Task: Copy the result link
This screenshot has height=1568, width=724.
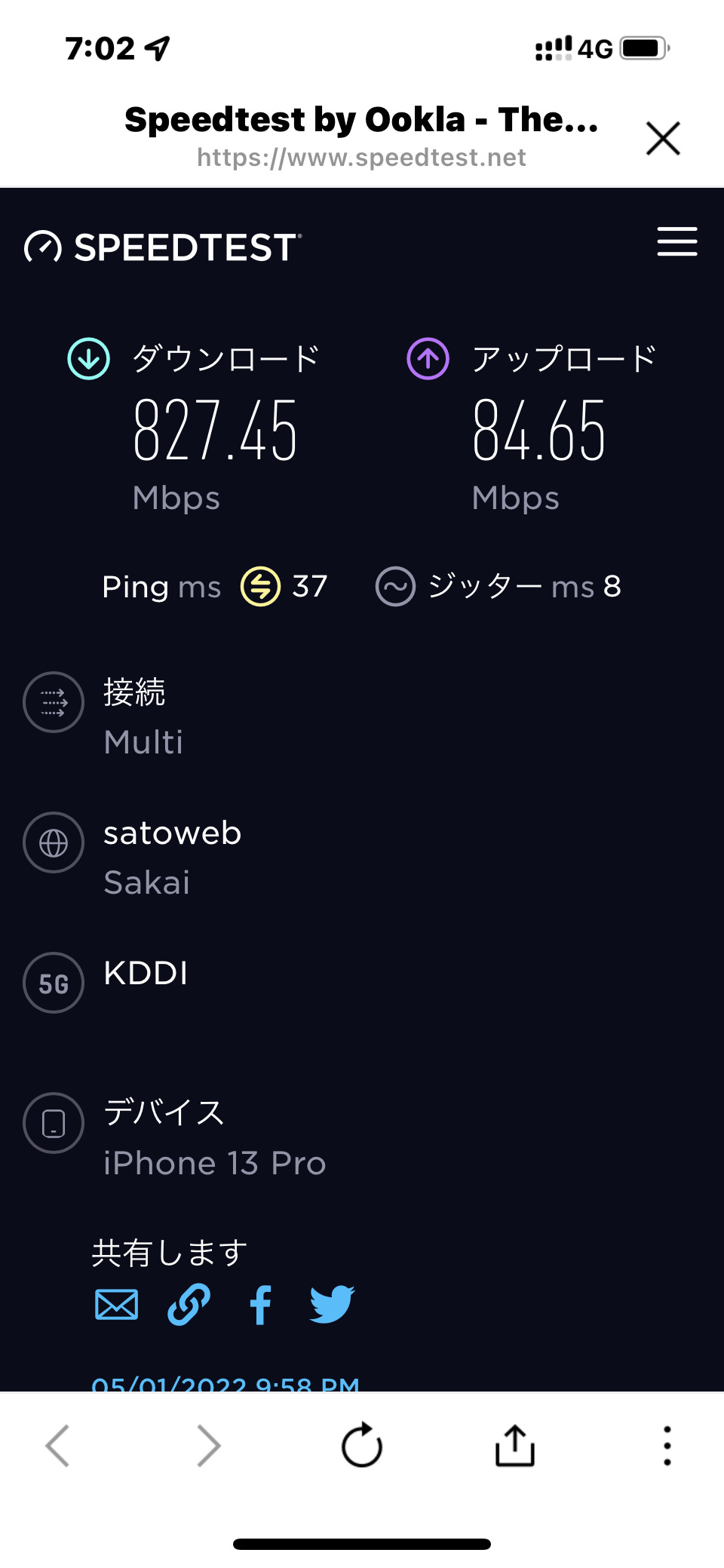Action: tap(189, 1305)
